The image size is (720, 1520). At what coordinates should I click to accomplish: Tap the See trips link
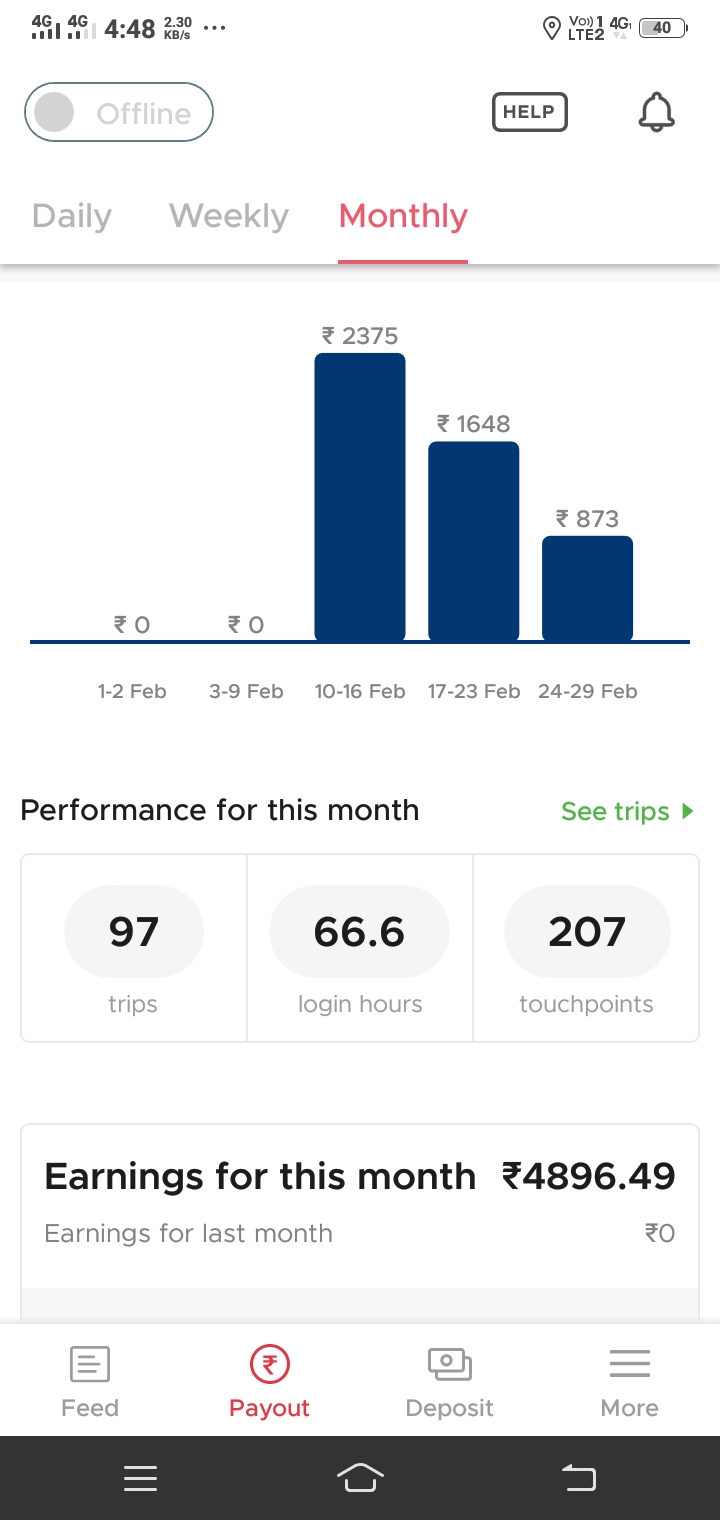click(x=627, y=811)
